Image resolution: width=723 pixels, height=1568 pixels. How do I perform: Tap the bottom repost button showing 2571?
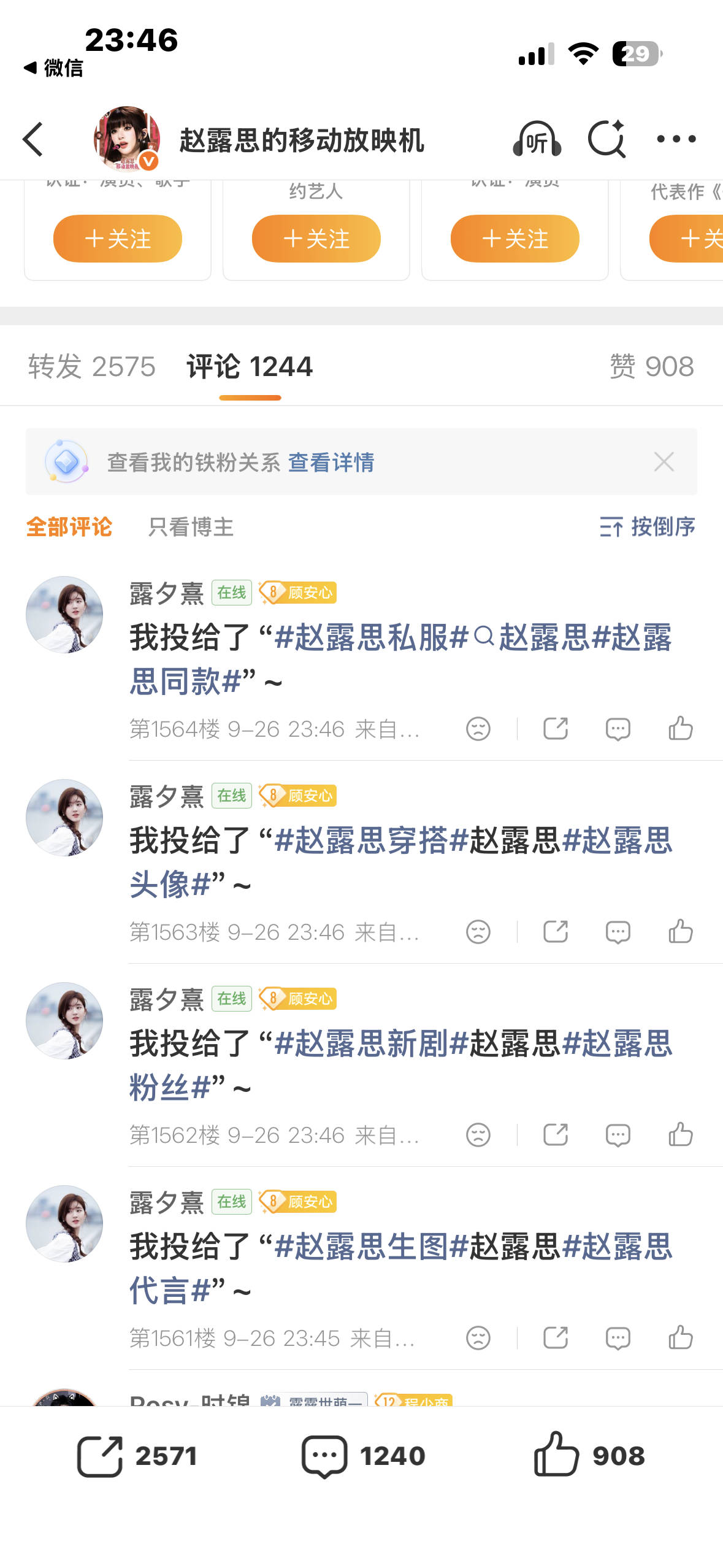137,1456
